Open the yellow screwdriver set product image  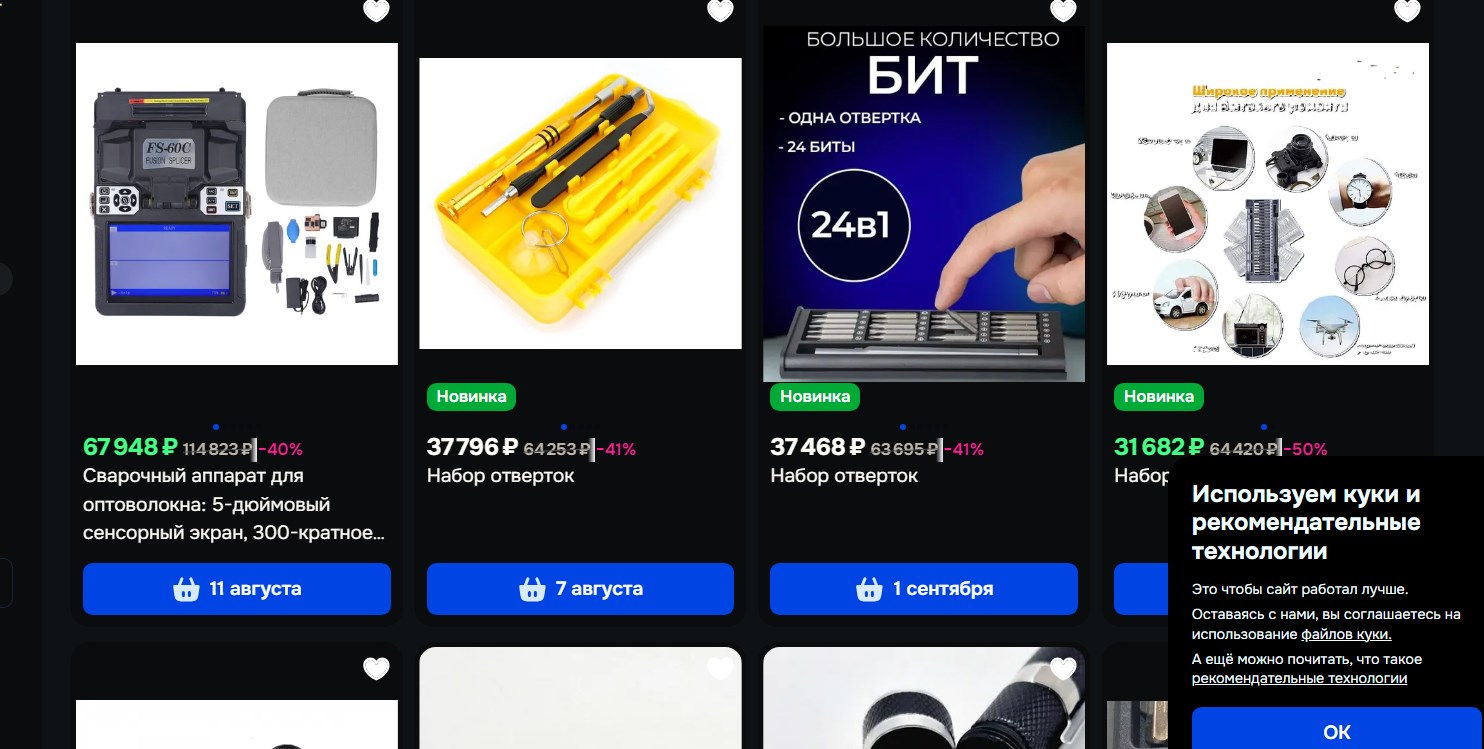pyautogui.click(x=580, y=203)
